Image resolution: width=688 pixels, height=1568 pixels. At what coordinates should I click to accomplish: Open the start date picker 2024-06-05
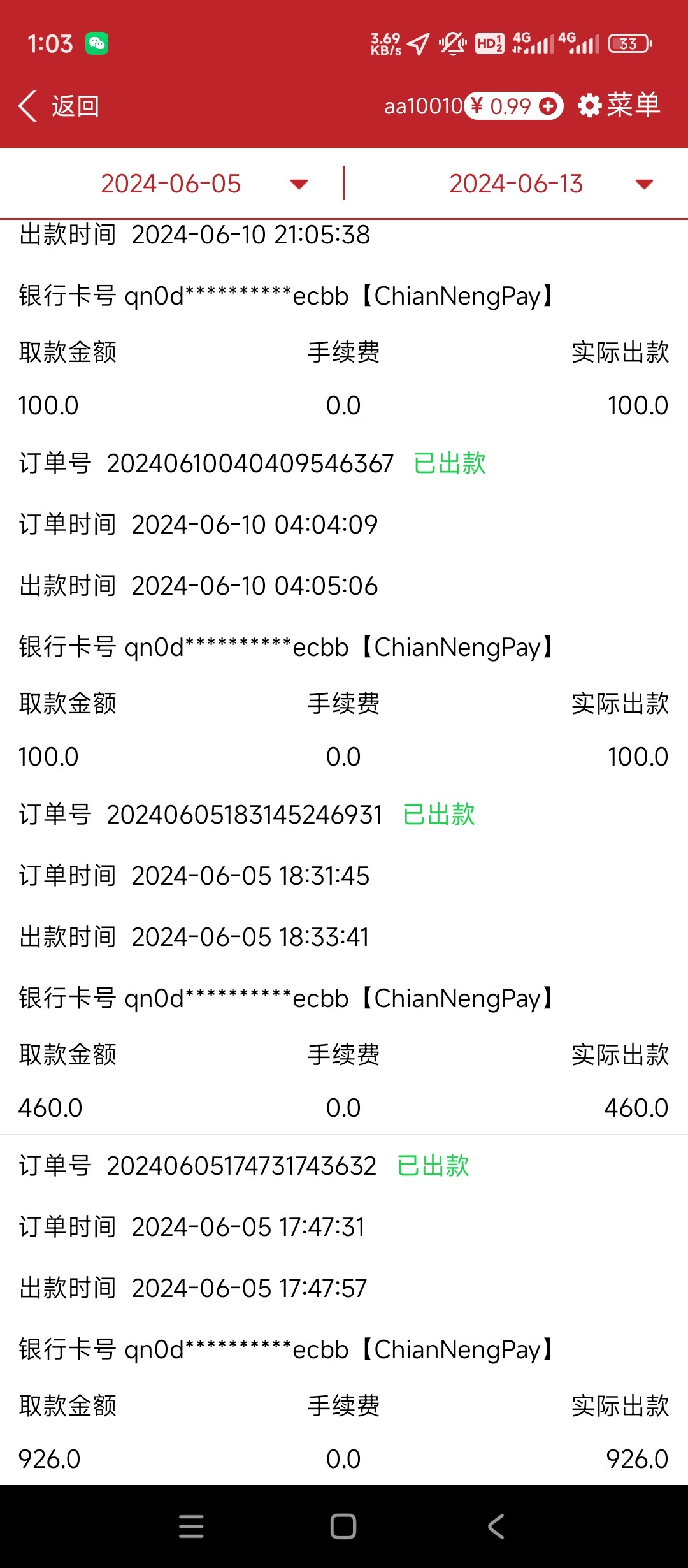click(x=172, y=184)
